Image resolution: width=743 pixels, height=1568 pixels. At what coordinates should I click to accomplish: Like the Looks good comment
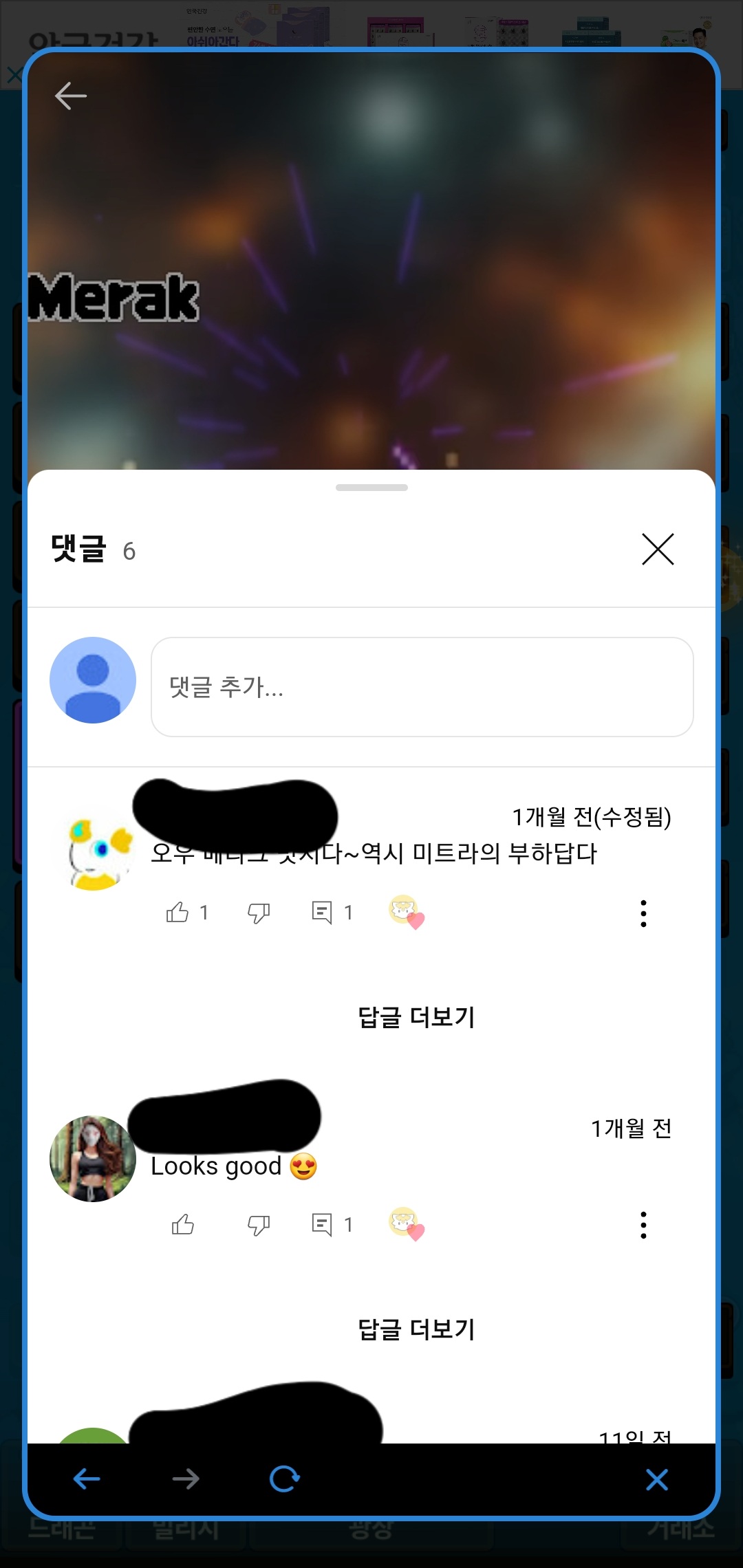183,1225
